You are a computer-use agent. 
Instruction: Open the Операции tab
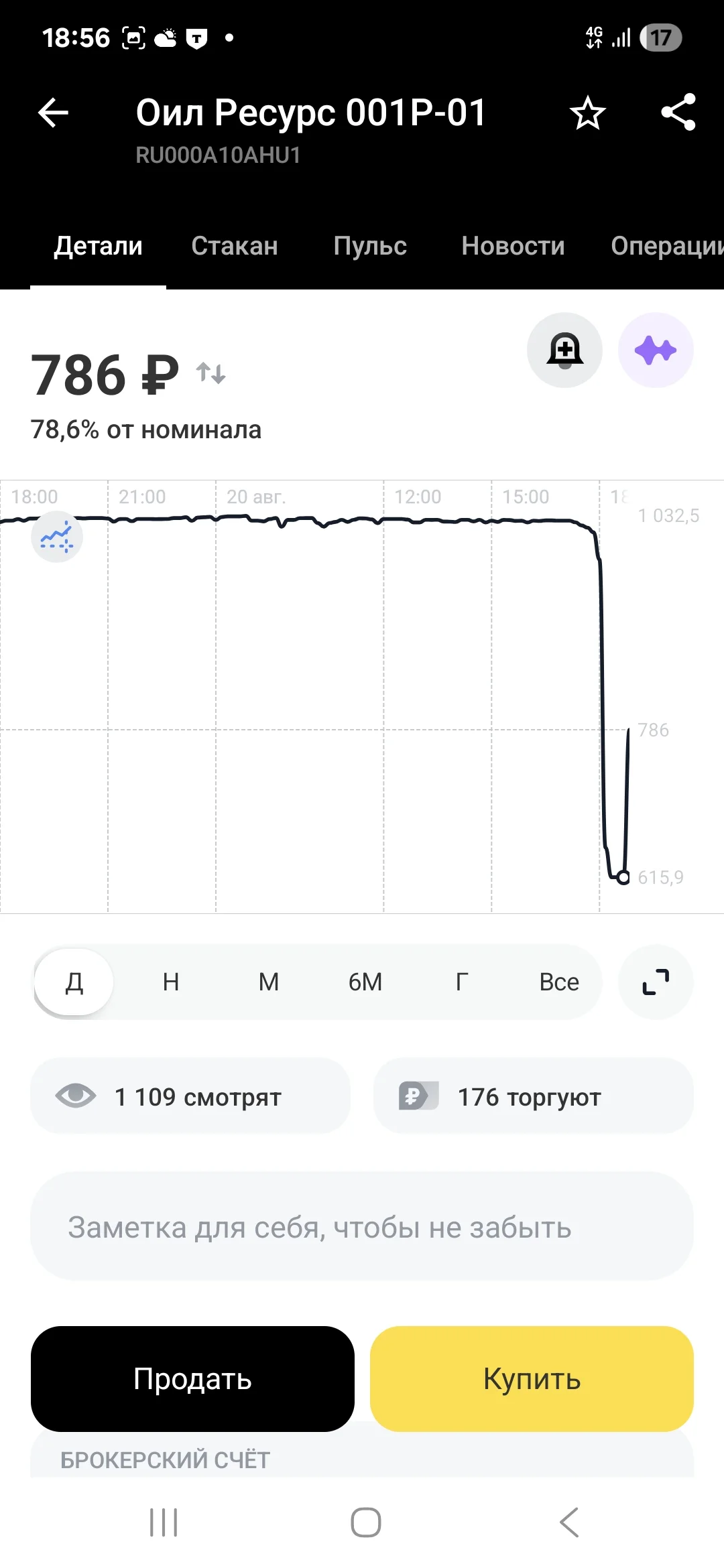667,246
